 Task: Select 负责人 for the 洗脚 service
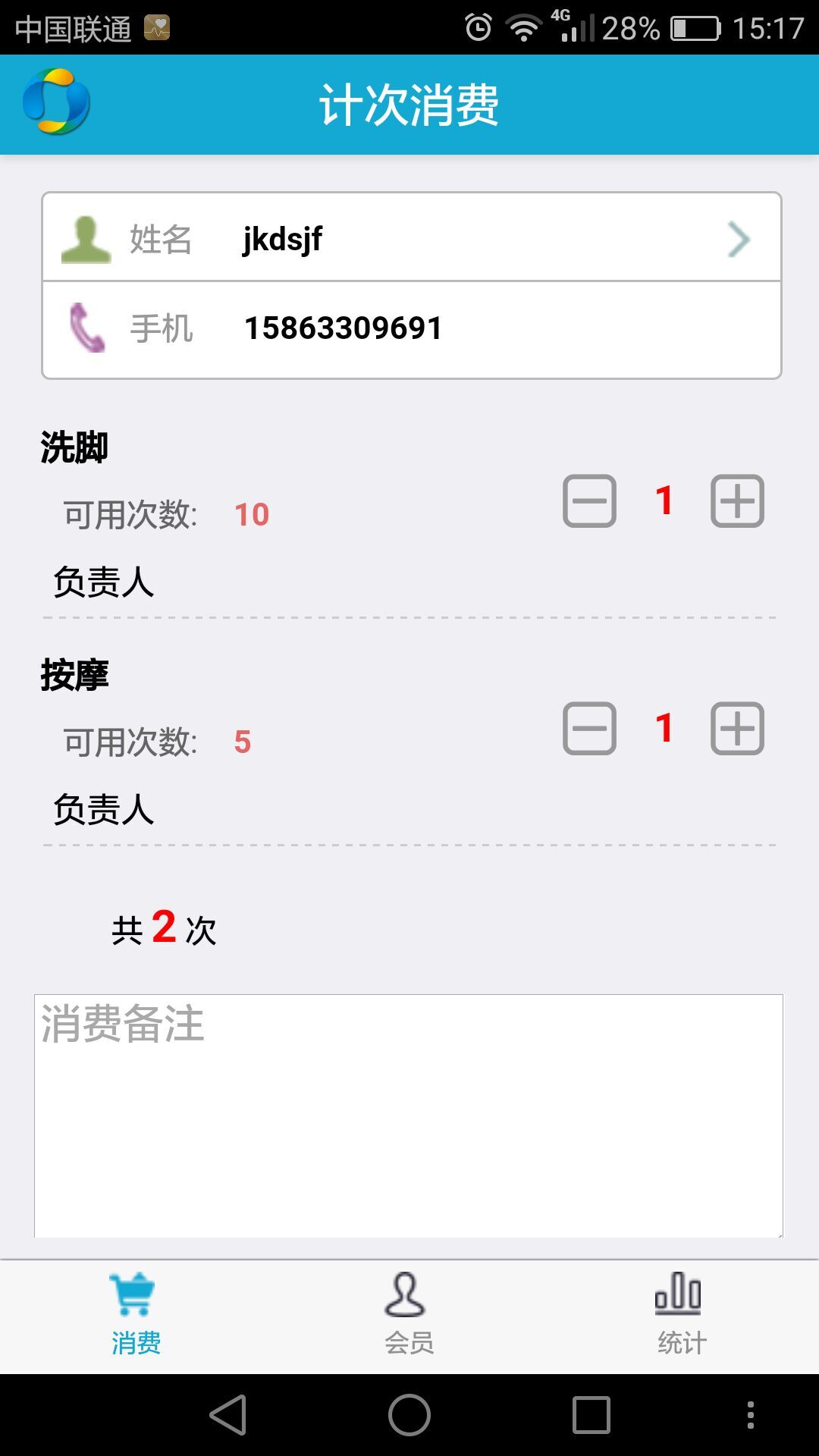tap(104, 582)
